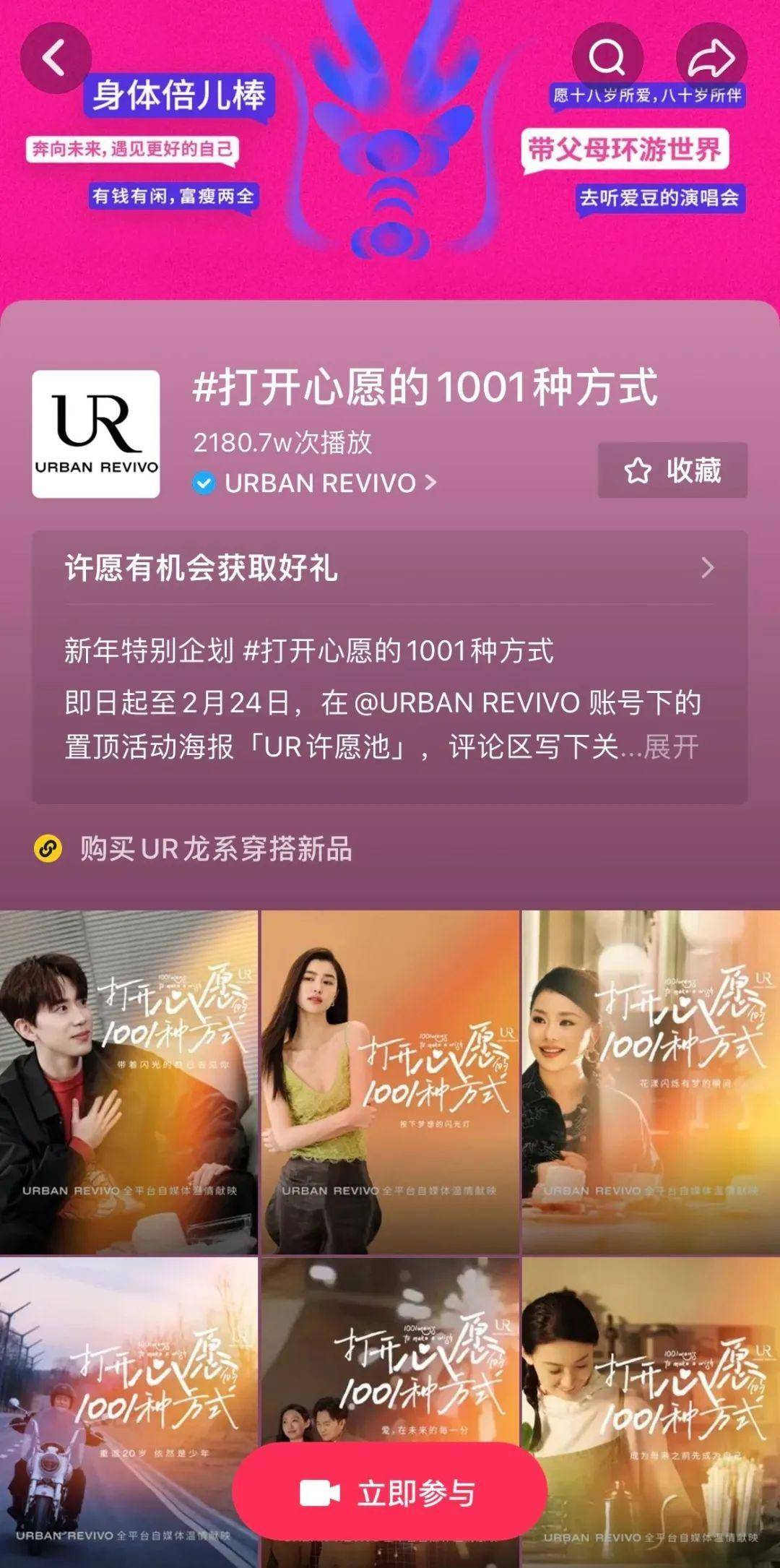Expand the description with 展开
Screen dimensions: 780x1568
coord(671,747)
